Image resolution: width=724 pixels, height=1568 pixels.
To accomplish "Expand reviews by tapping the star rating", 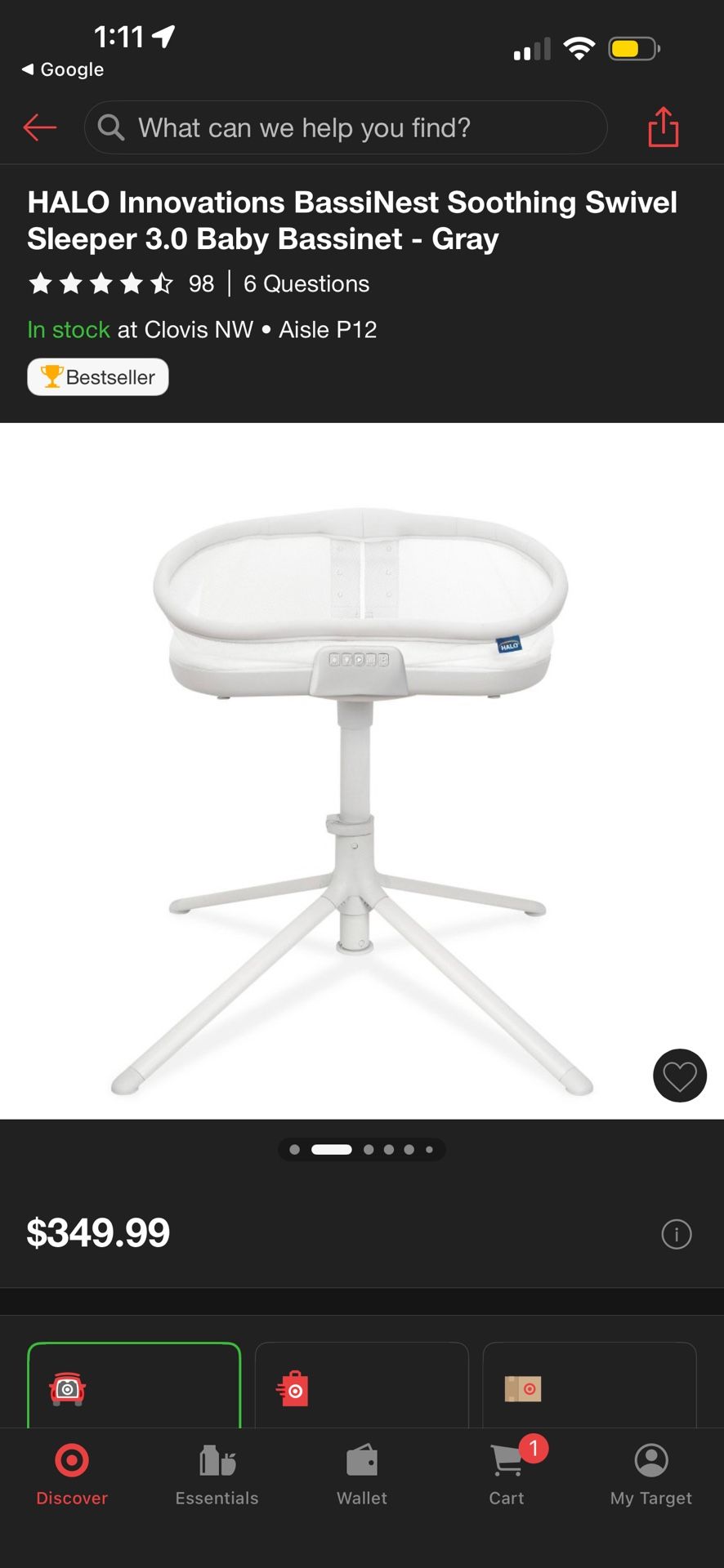I will tap(102, 283).
